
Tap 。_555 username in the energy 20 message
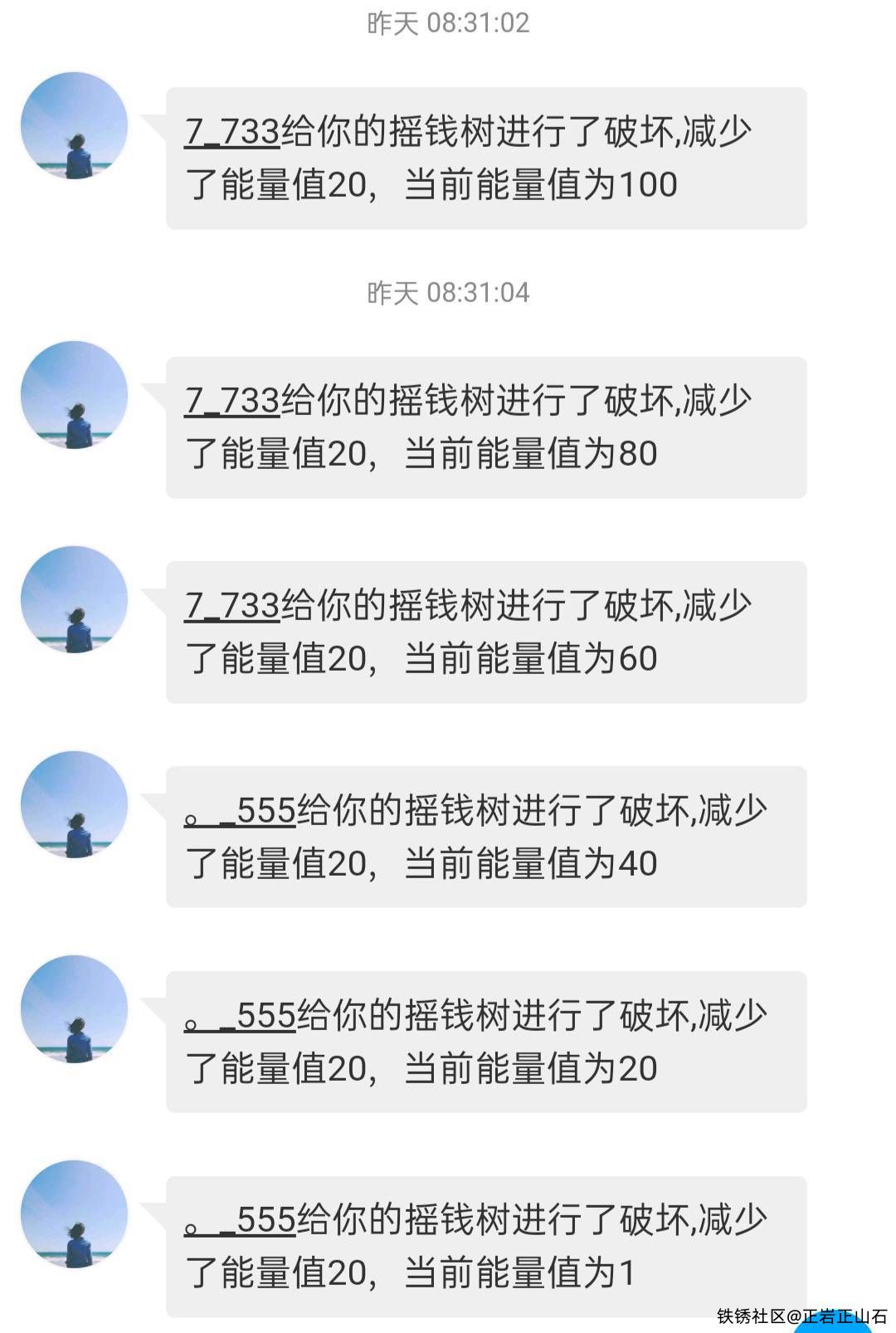pyautogui.click(x=240, y=1016)
